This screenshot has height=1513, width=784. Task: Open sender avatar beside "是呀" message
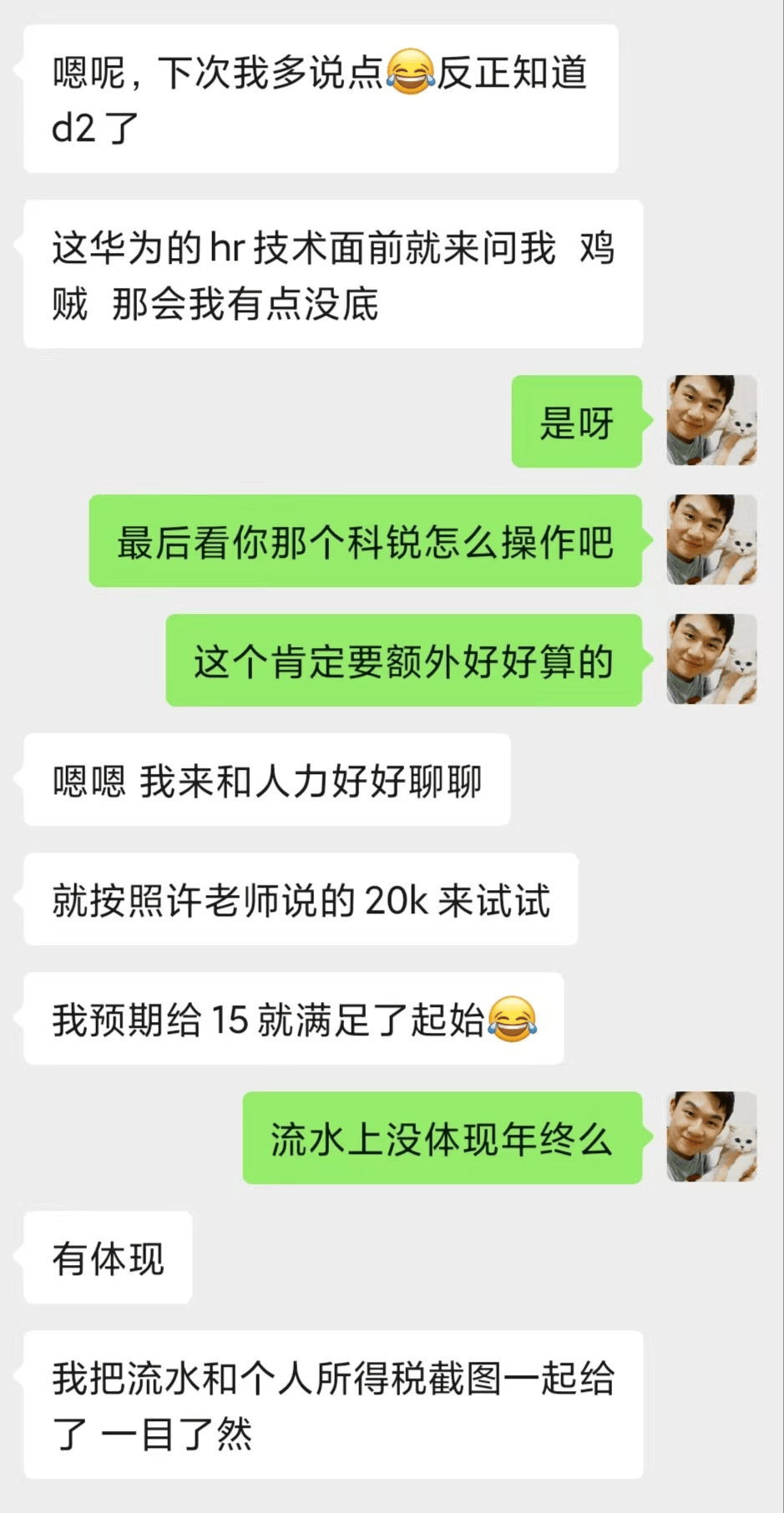(x=711, y=420)
